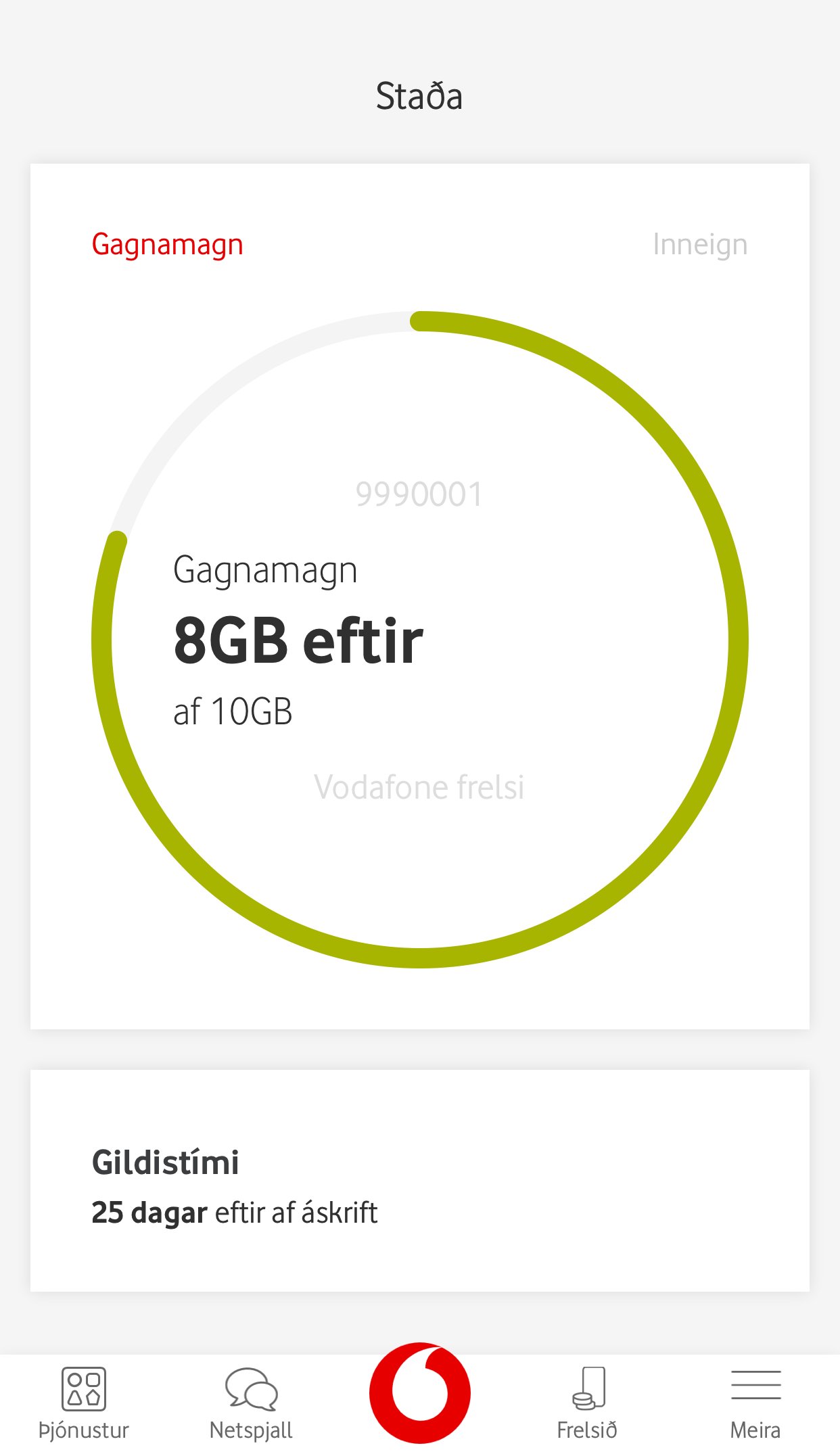The image size is (840, 1454).
Task: Tap the 9990001 phone number
Action: point(419,492)
